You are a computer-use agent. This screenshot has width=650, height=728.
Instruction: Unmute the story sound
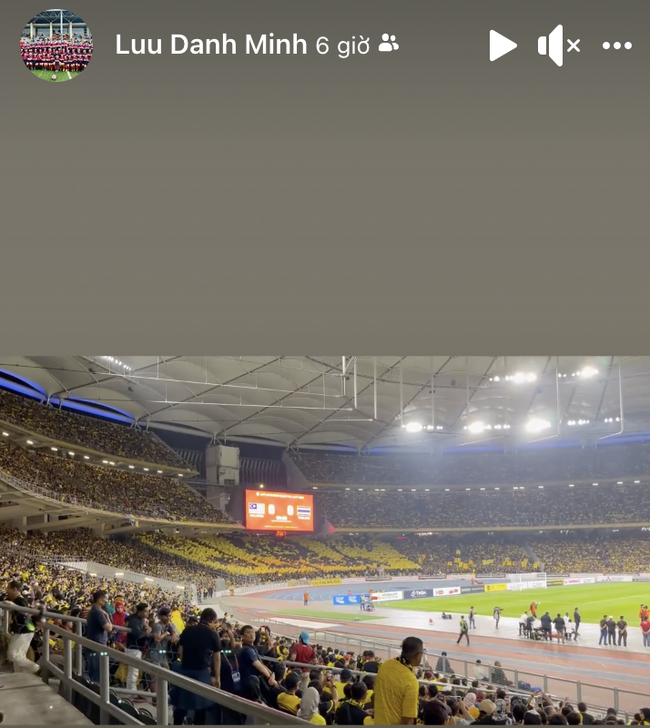tap(558, 45)
